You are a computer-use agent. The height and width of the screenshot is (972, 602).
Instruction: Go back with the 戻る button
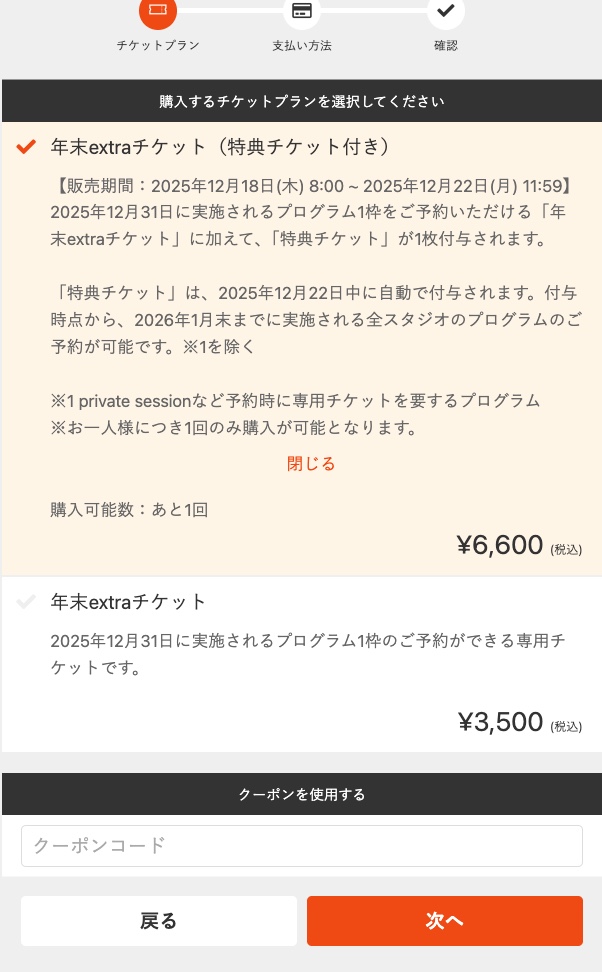(159, 921)
